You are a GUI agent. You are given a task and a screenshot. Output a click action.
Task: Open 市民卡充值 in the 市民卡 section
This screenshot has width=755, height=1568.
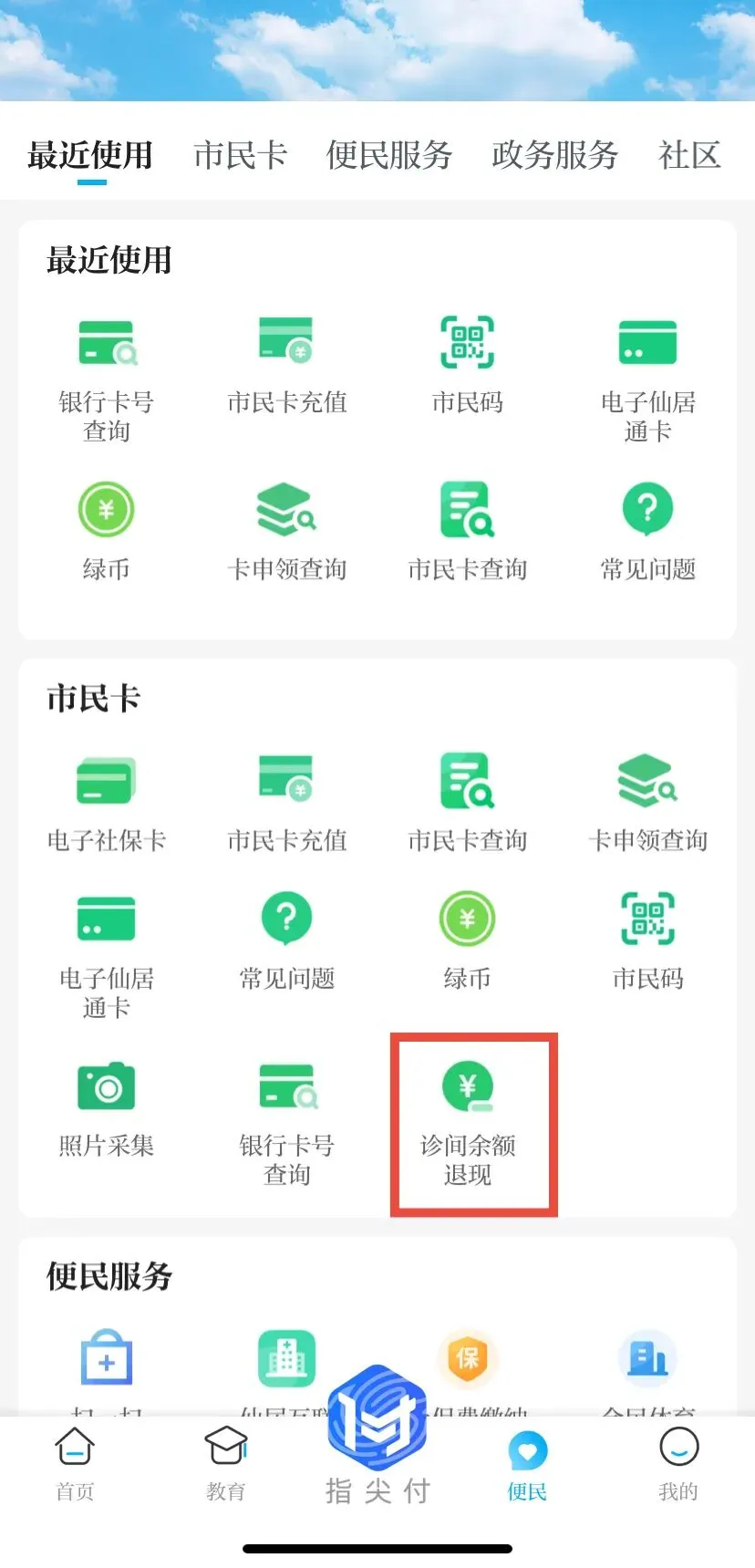pos(287,805)
